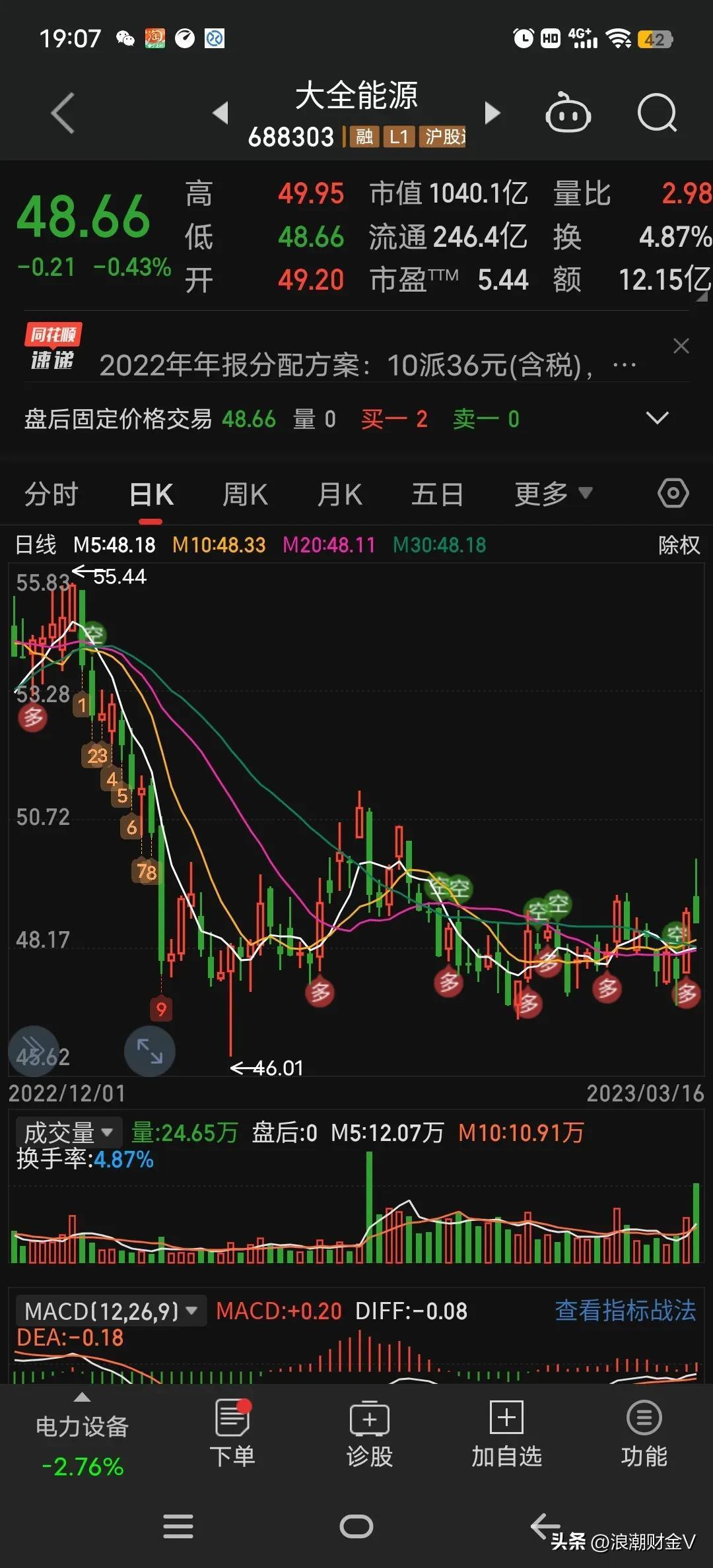Open 查看指标战法 link

[x=625, y=1311]
